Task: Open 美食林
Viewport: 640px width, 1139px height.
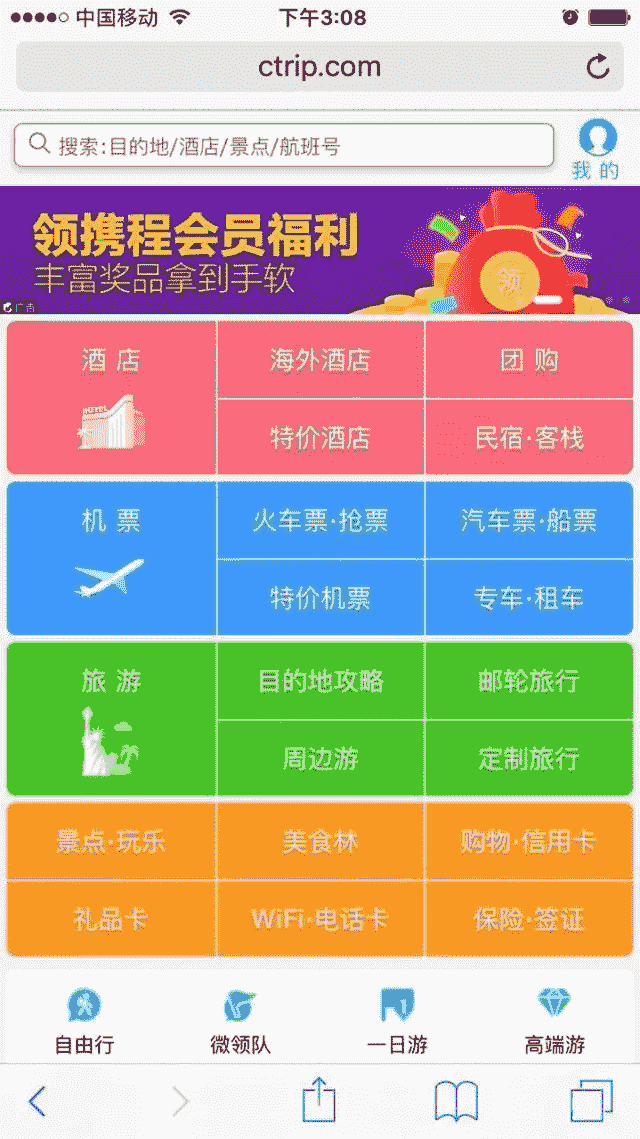Action: 320,841
